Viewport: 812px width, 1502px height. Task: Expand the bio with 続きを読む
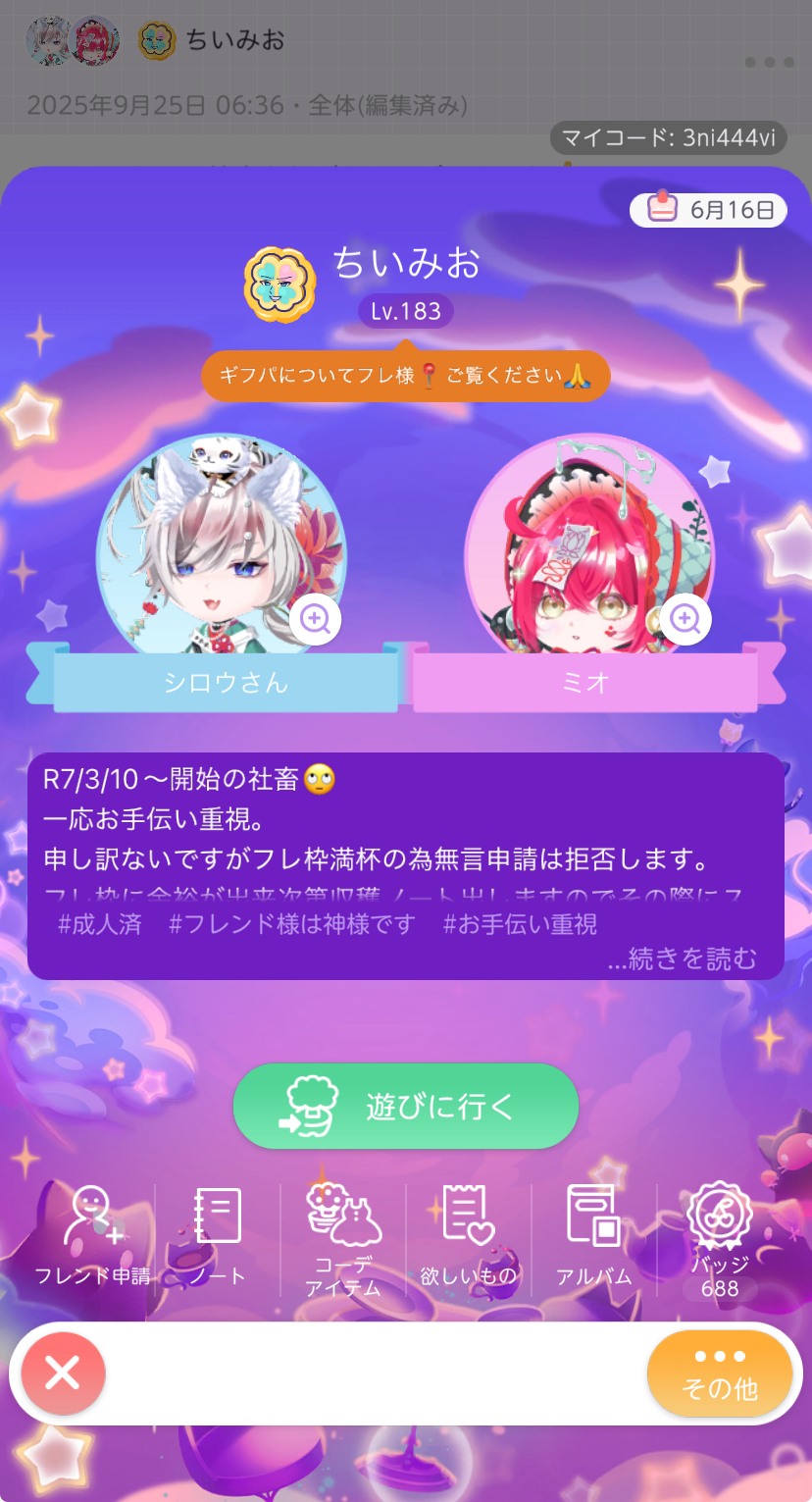tap(682, 958)
